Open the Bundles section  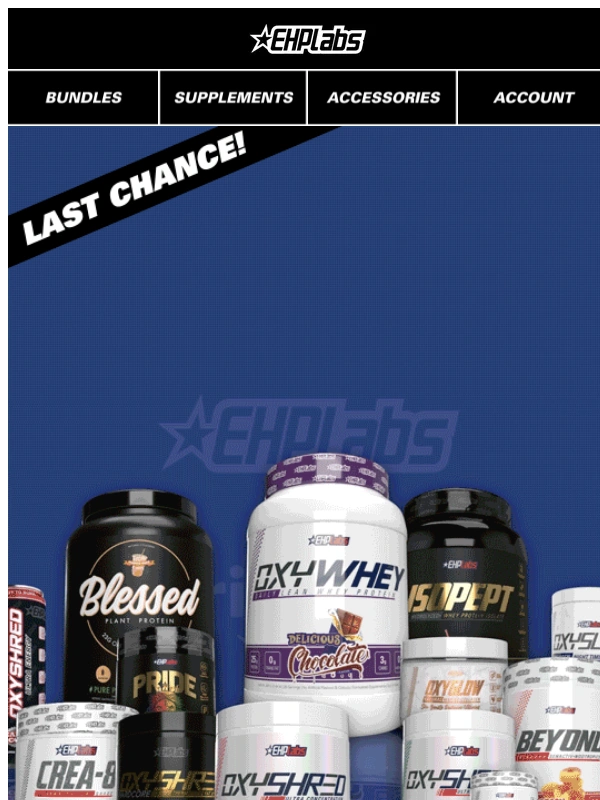tap(84, 98)
